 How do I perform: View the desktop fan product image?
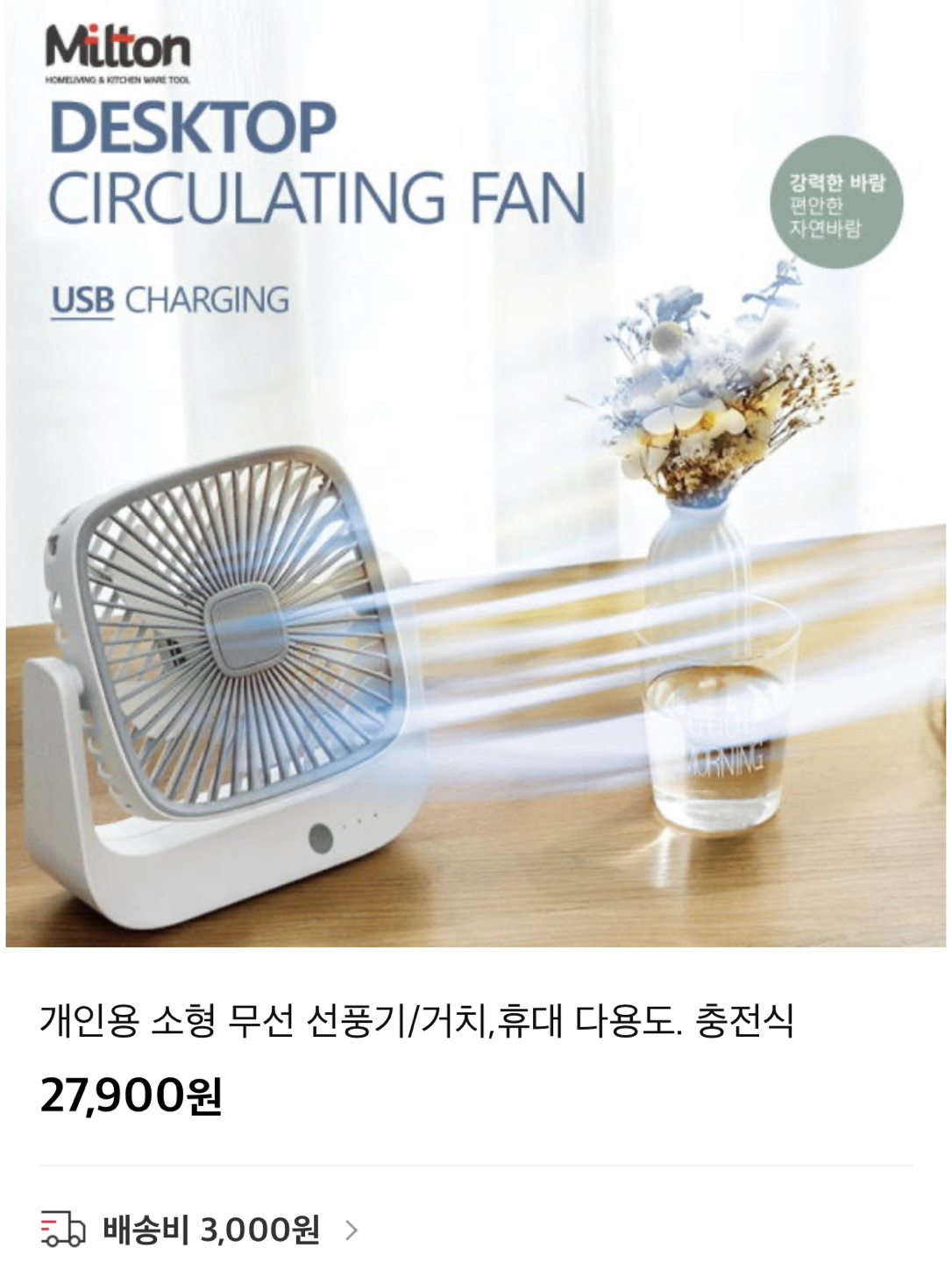click(x=476, y=473)
